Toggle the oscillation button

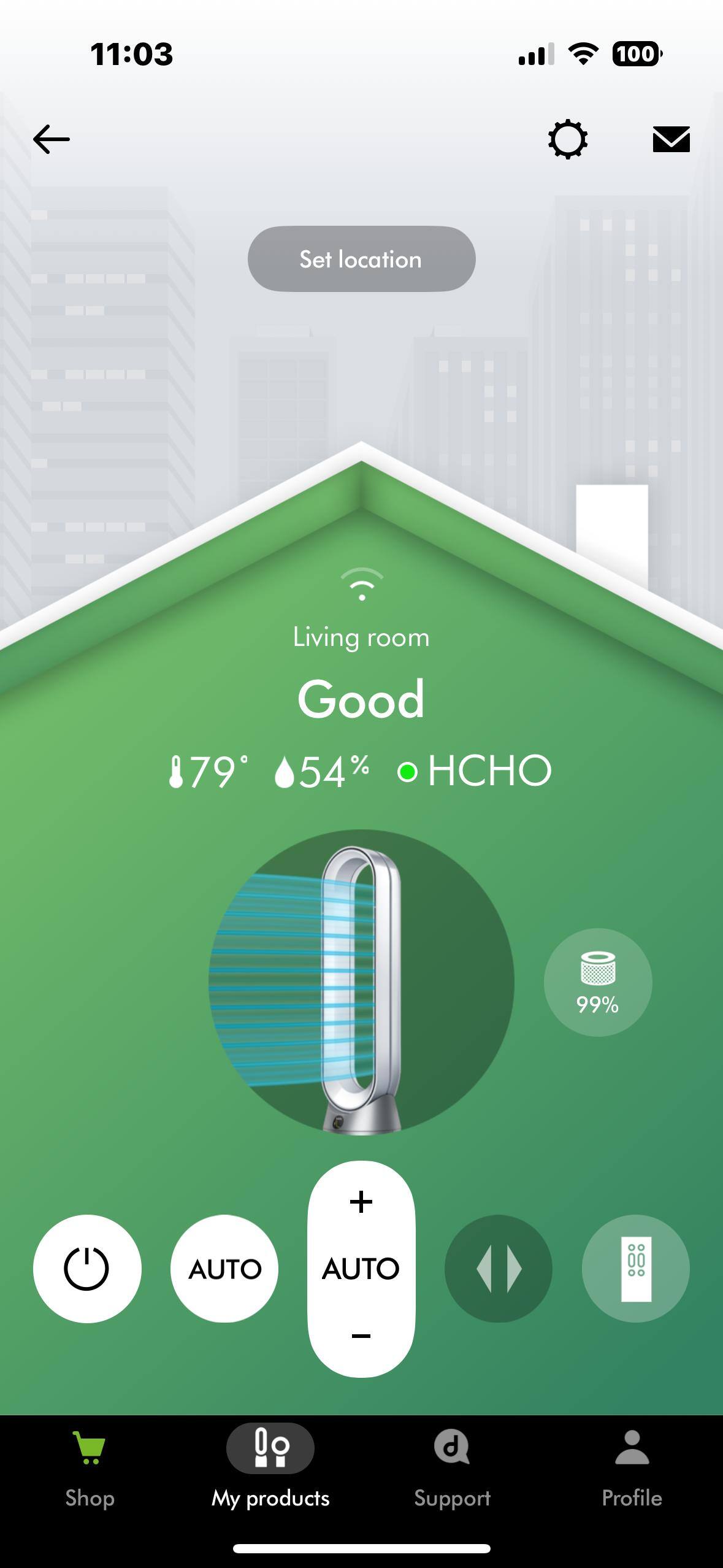point(498,1268)
